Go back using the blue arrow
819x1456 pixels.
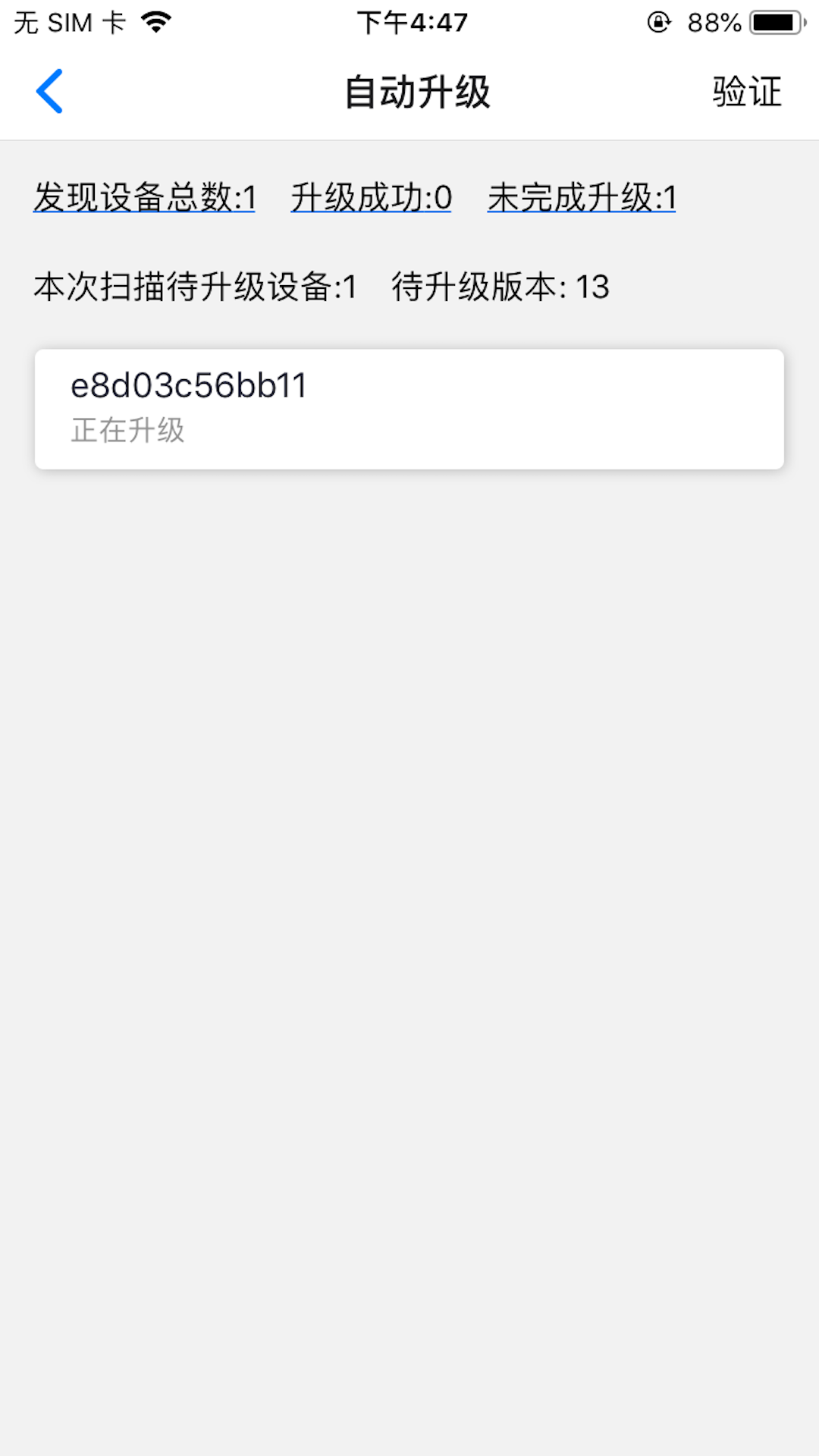50,92
